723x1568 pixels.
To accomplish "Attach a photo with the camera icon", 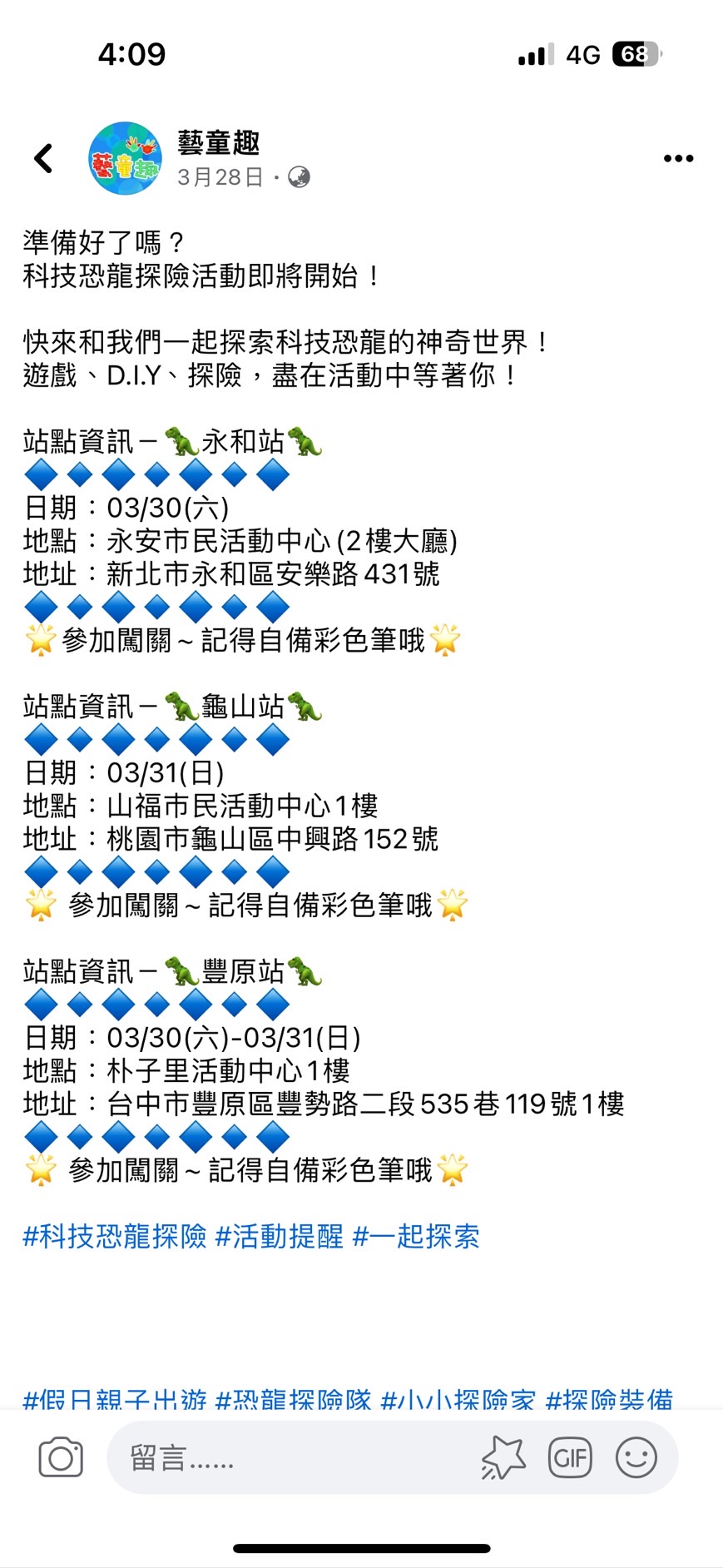I will (61, 1457).
